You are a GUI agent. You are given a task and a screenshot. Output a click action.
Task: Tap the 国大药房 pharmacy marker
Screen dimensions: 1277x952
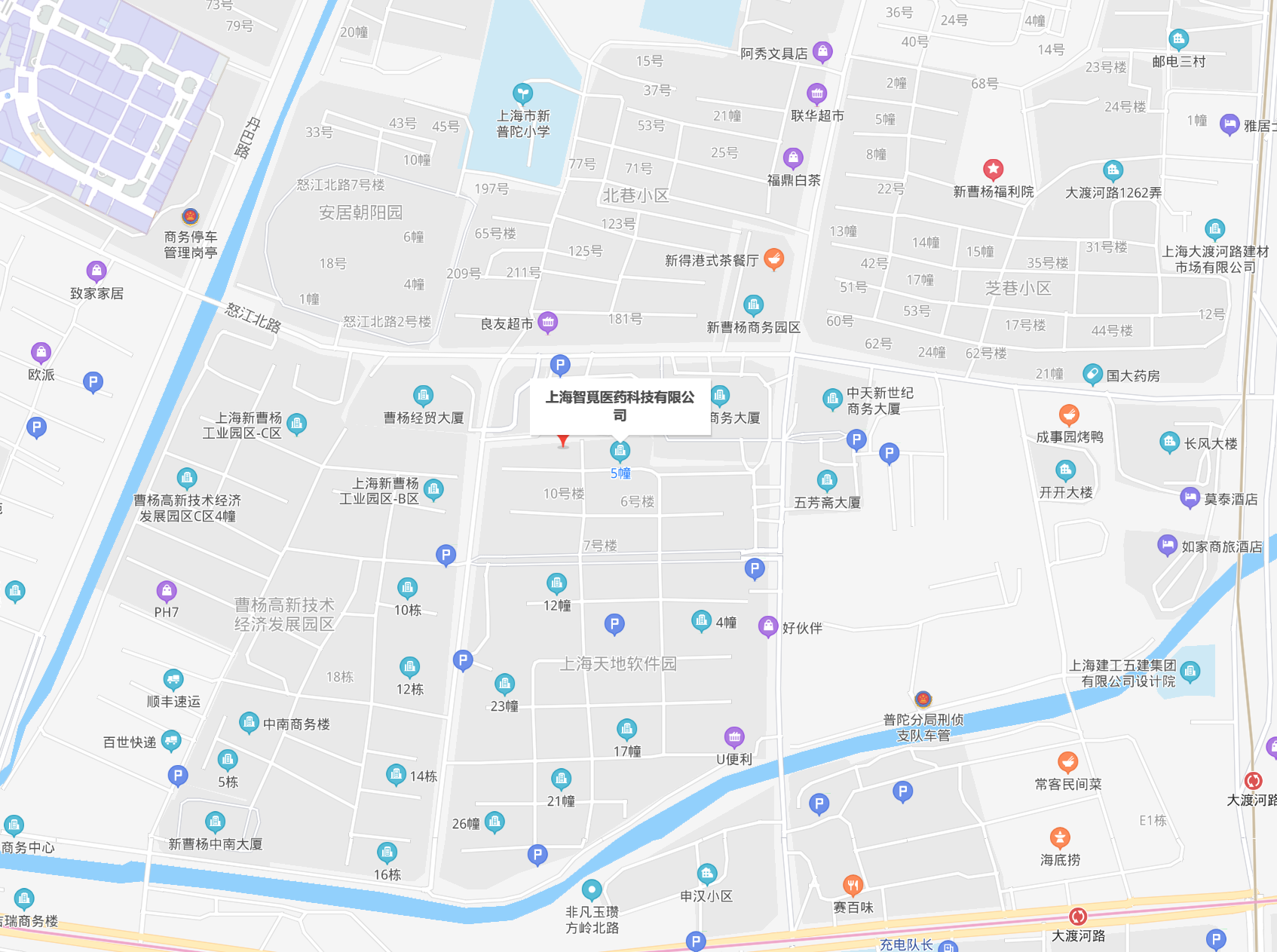tap(1092, 374)
